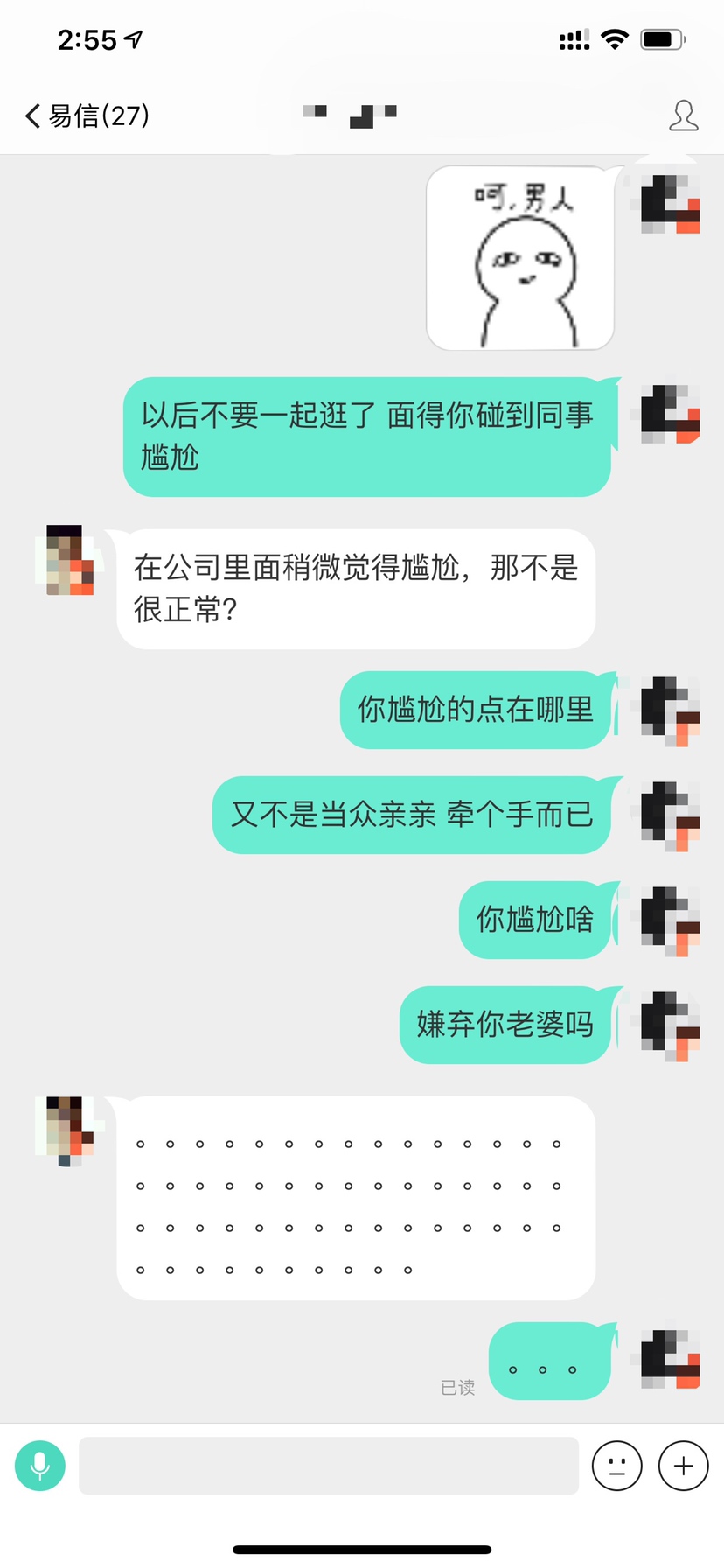Tap the microphone voice input button

(x=40, y=1465)
